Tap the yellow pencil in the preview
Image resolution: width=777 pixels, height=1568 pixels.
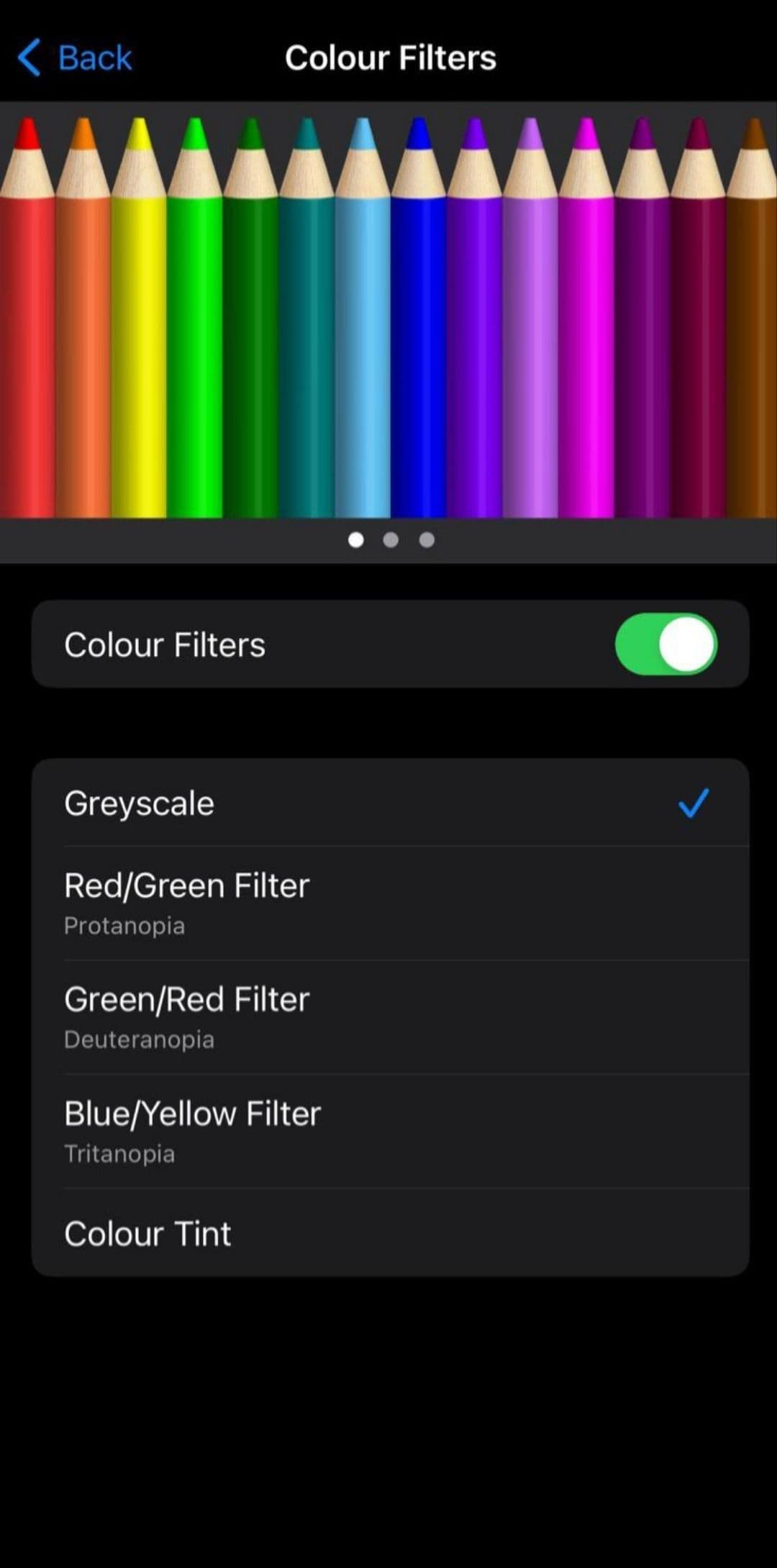click(140, 324)
